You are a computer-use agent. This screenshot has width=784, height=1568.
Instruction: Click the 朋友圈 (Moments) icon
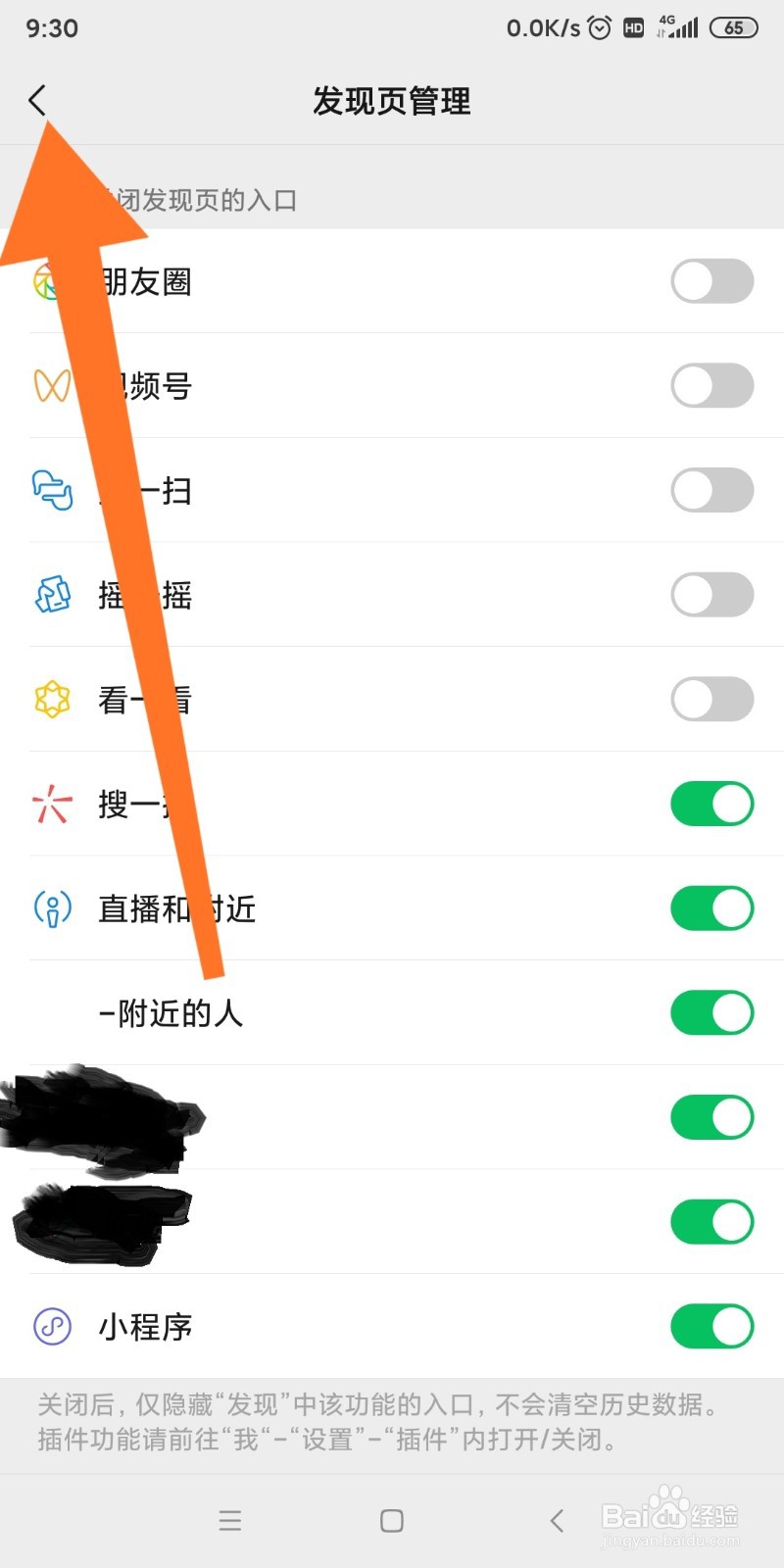click(53, 281)
